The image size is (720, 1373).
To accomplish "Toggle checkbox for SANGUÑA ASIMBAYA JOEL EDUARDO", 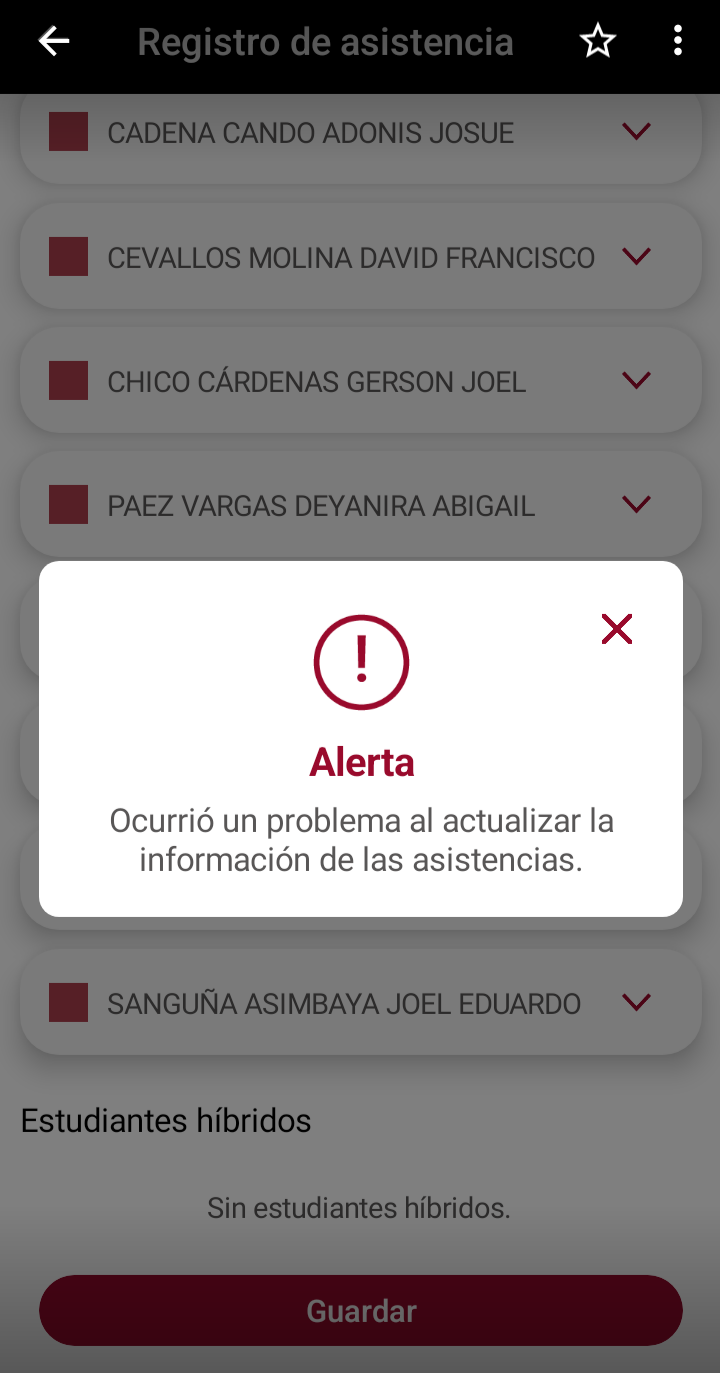I will coord(69,1002).
